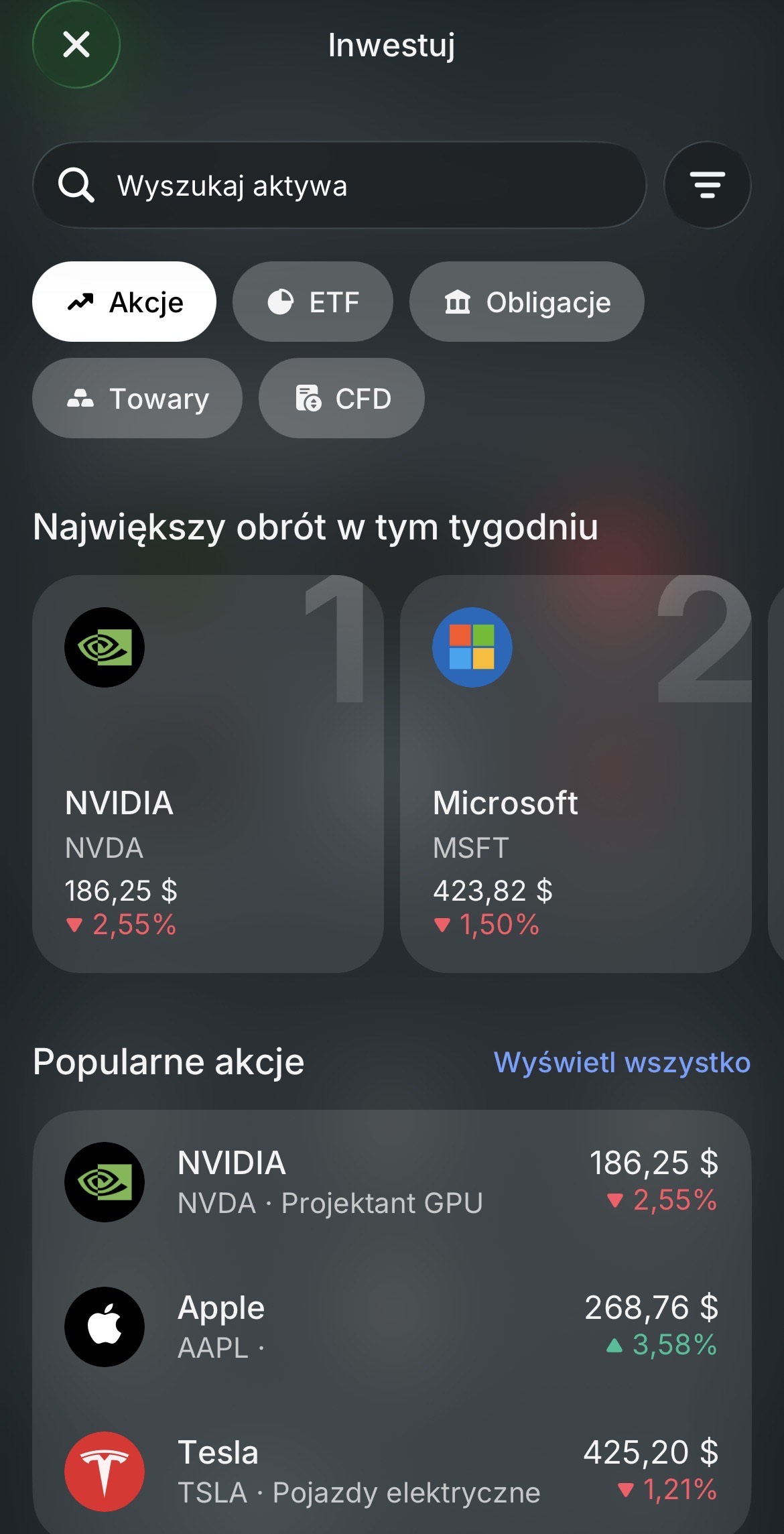Open the NVIDIA top turnover card
This screenshot has height=1534, width=784.
click(208, 774)
